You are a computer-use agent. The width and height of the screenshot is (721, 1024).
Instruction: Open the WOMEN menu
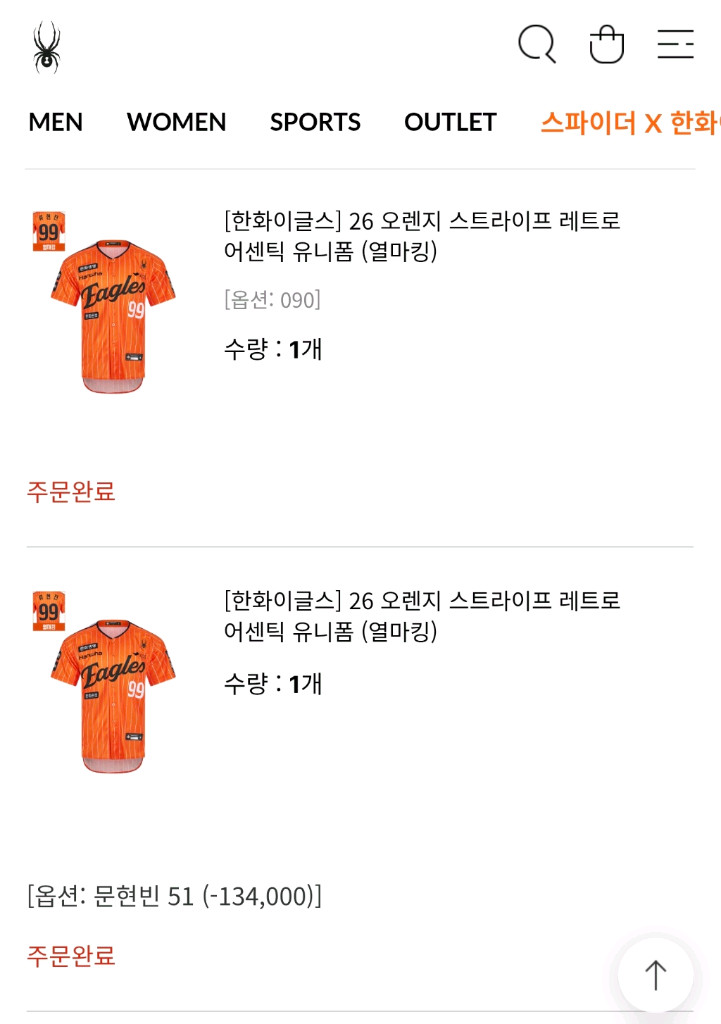click(175, 123)
